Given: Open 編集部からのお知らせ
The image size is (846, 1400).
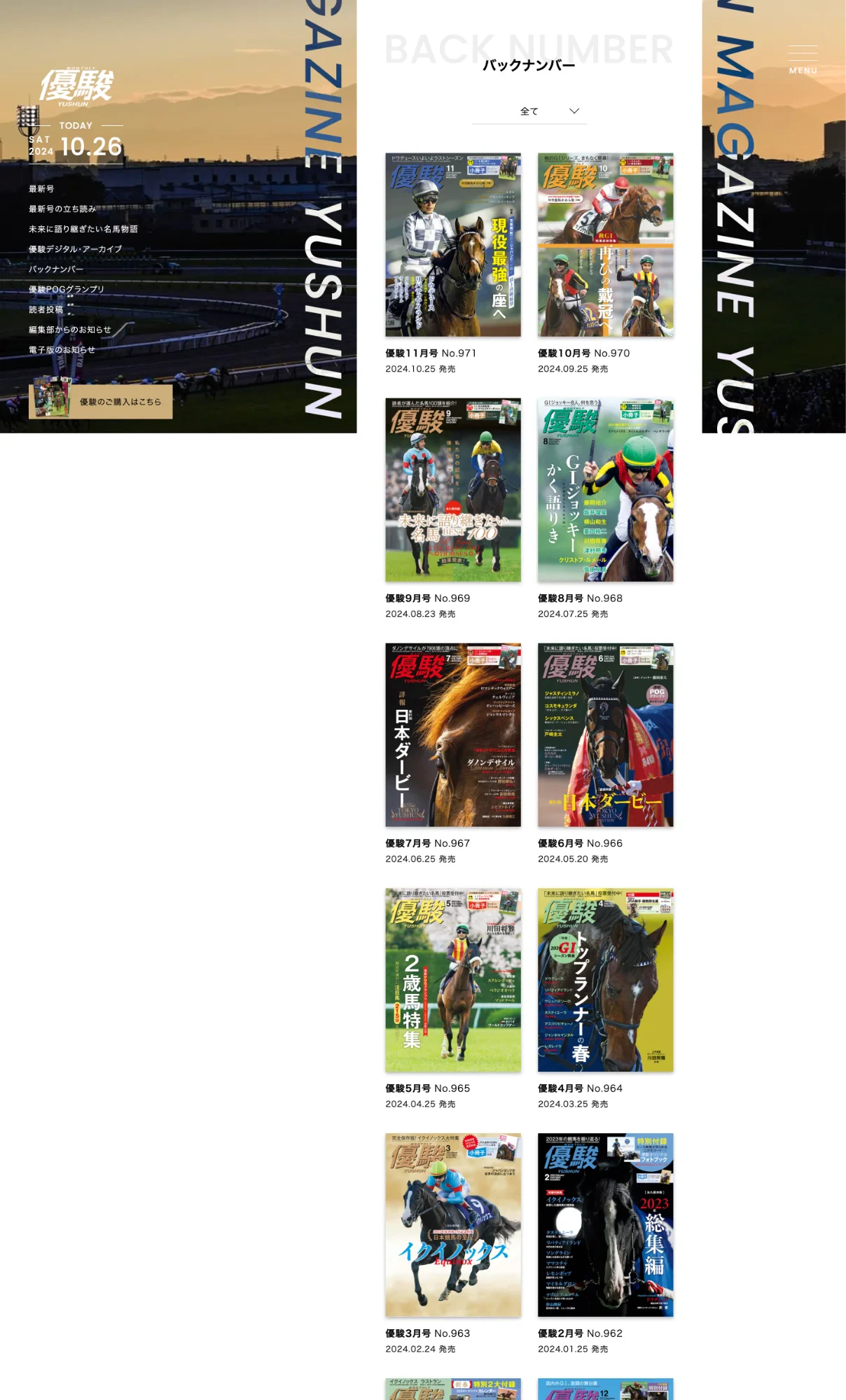Looking at the screenshot, I should [x=69, y=330].
